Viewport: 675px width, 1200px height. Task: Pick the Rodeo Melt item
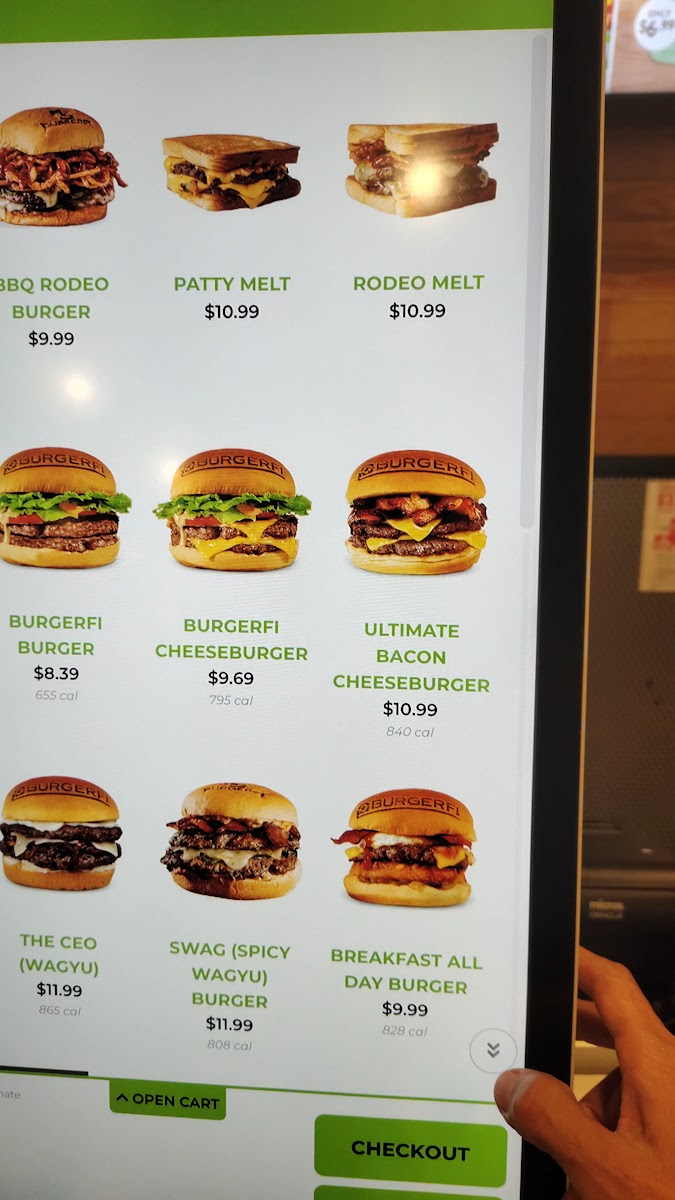[x=418, y=220]
